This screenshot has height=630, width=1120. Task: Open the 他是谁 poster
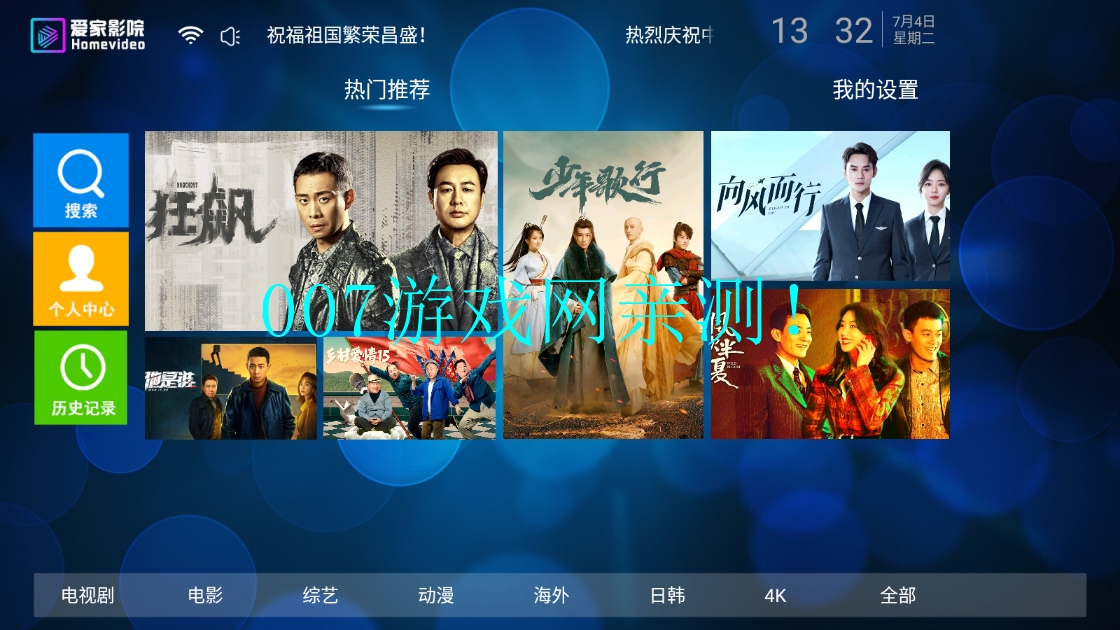click(x=230, y=388)
